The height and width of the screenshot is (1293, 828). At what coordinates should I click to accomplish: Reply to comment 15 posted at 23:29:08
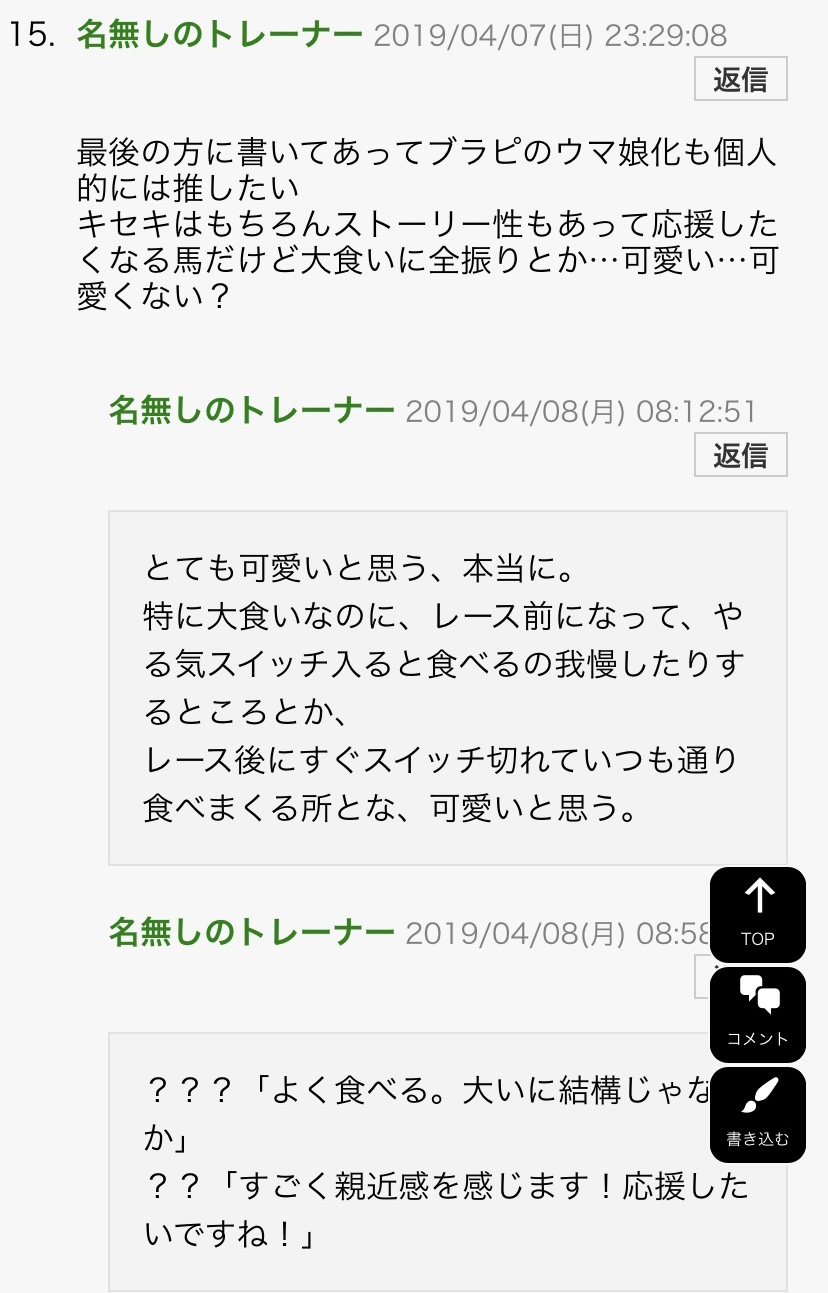(x=740, y=79)
